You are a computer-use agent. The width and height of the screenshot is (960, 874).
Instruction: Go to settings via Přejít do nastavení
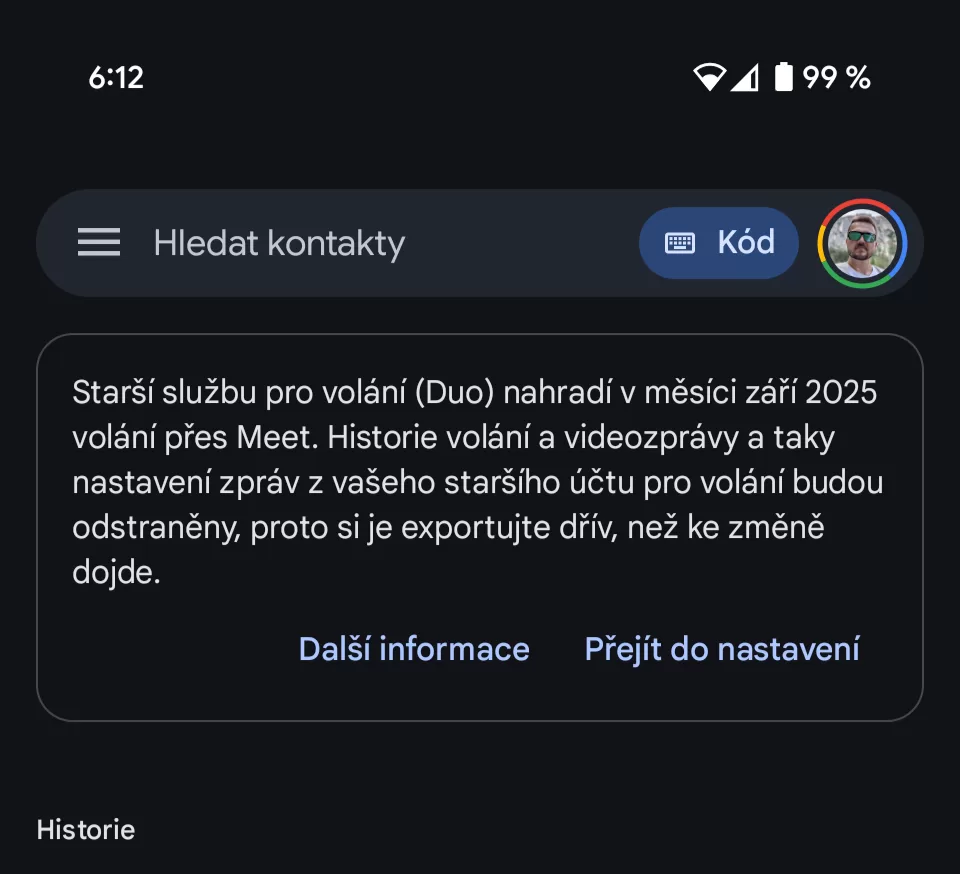point(722,649)
